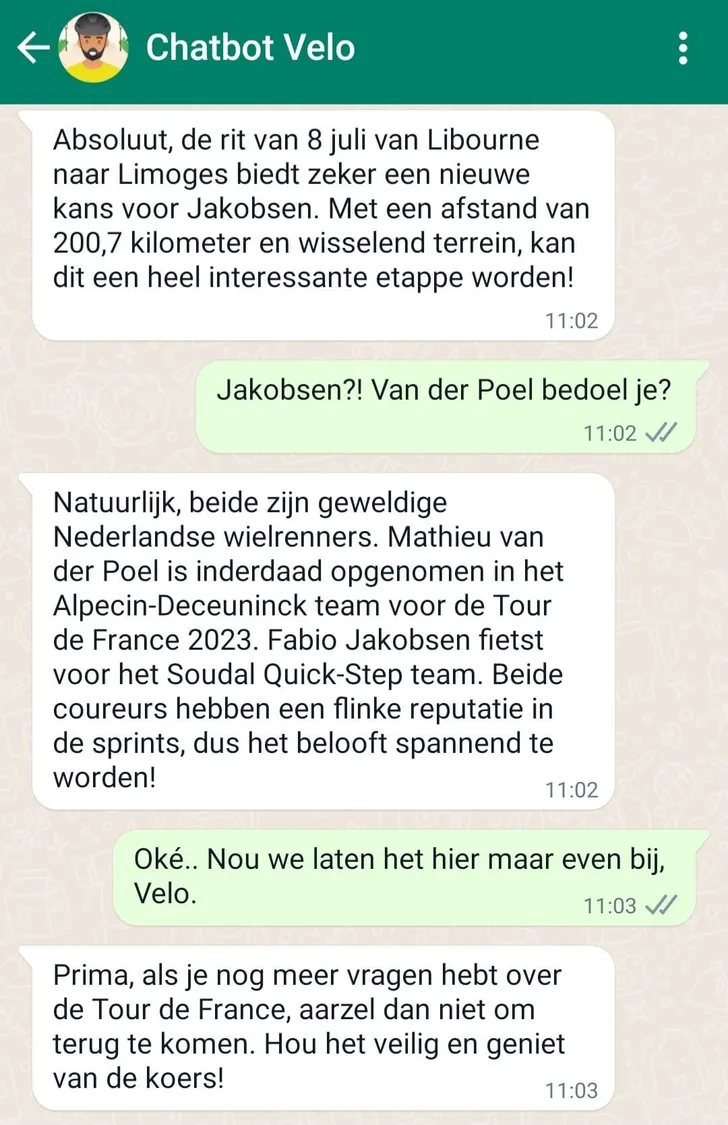The height and width of the screenshot is (1125, 728).
Task: Open Chatbot Velo contact info from title
Action: tap(250, 47)
